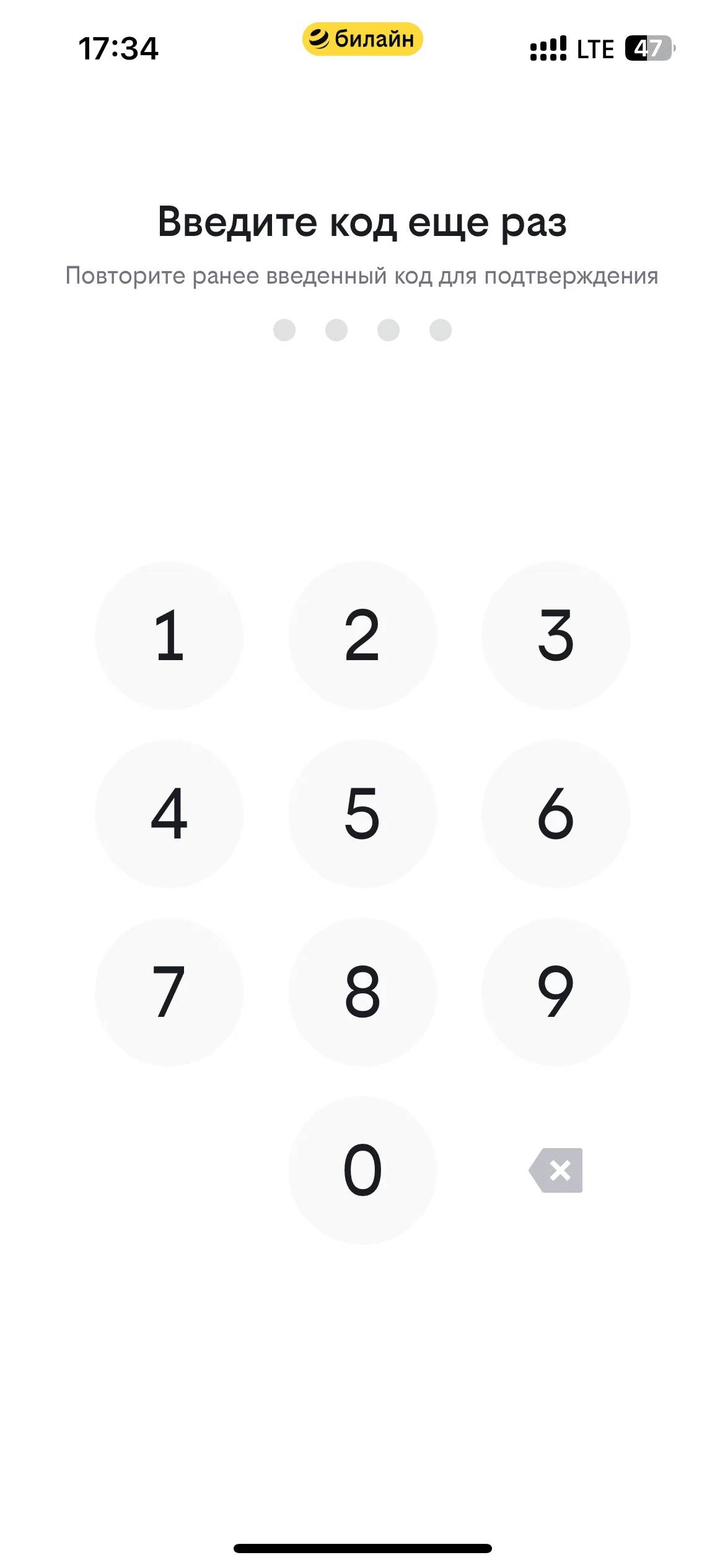Viewport: 725px width, 1568px height.
Task: Return to билайн call via yellow pill
Action: [362, 39]
